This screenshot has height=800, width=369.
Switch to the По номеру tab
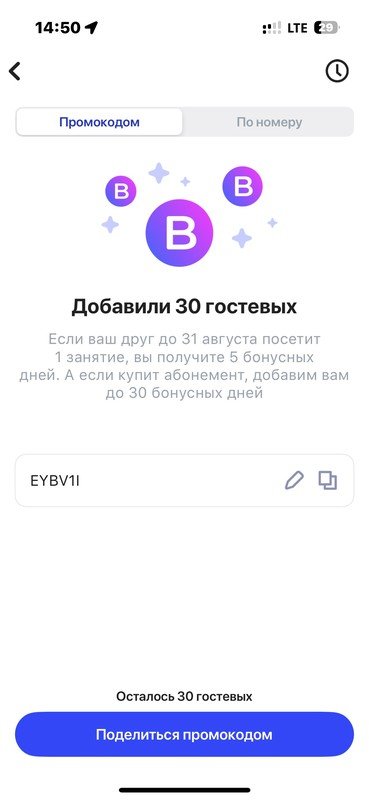[269, 122]
